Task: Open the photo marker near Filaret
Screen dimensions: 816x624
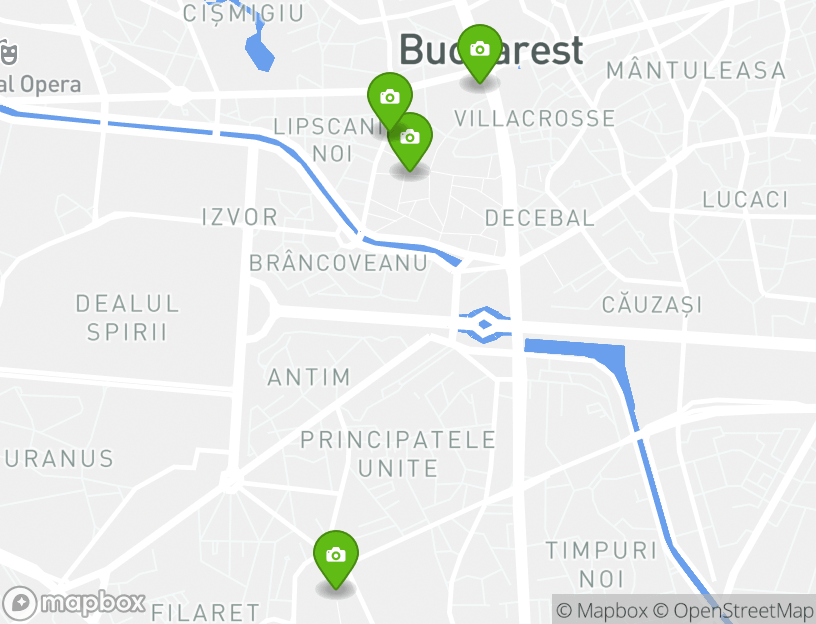Action: pos(336,555)
